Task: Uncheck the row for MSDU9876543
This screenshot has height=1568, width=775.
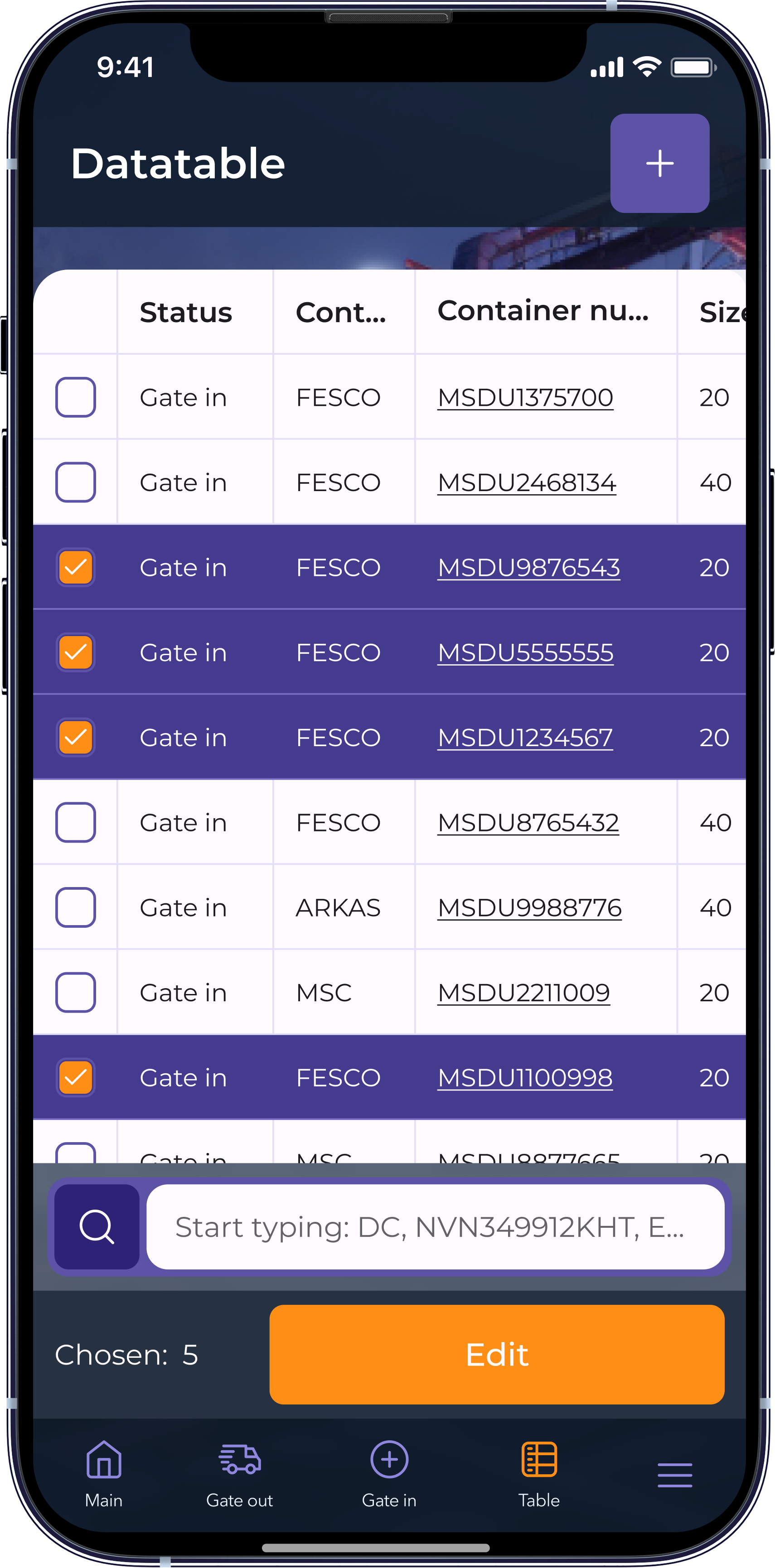Action: pyautogui.click(x=76, y=567)
